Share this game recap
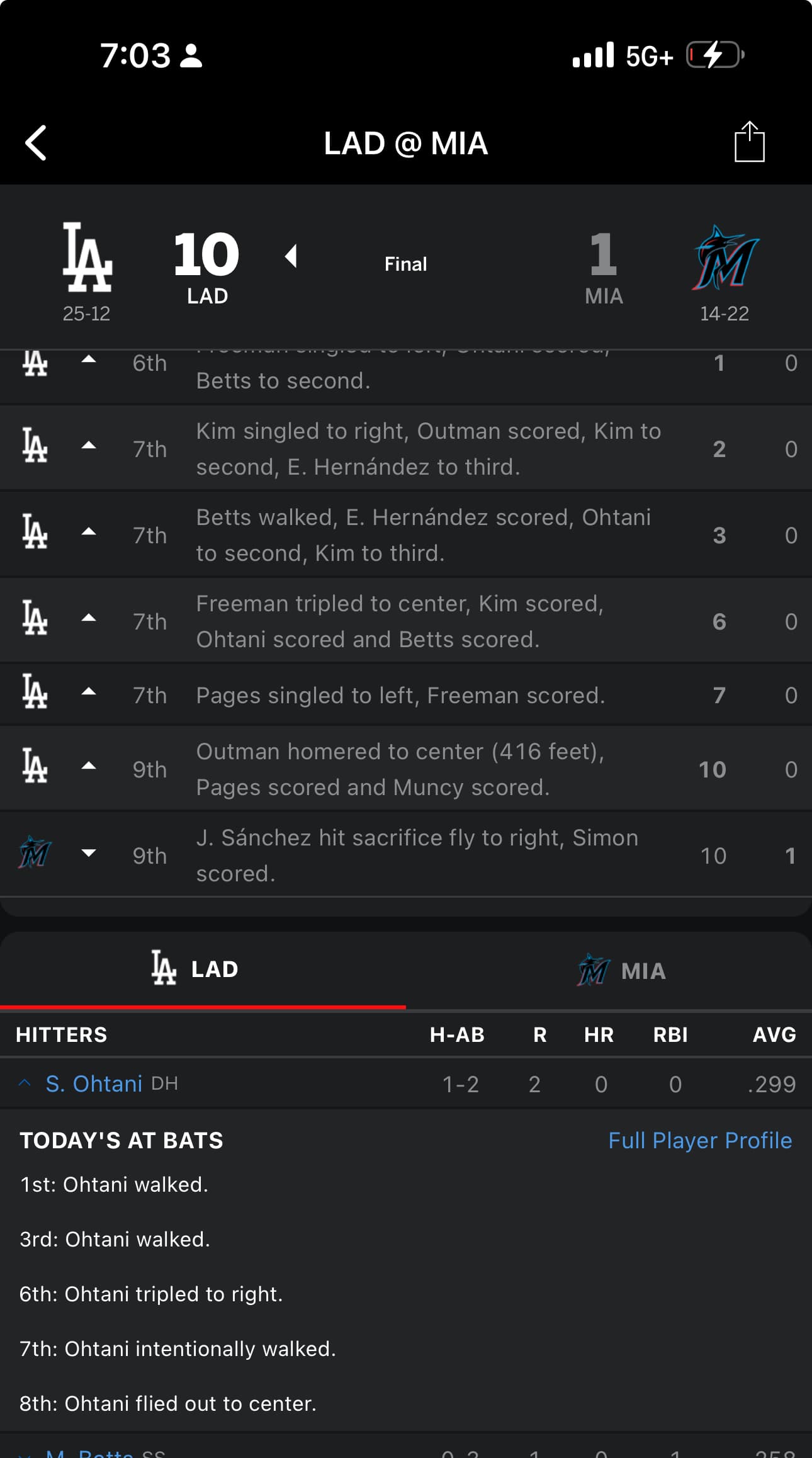The height and width of the screenshot is (1458, 812). point(749,142)
